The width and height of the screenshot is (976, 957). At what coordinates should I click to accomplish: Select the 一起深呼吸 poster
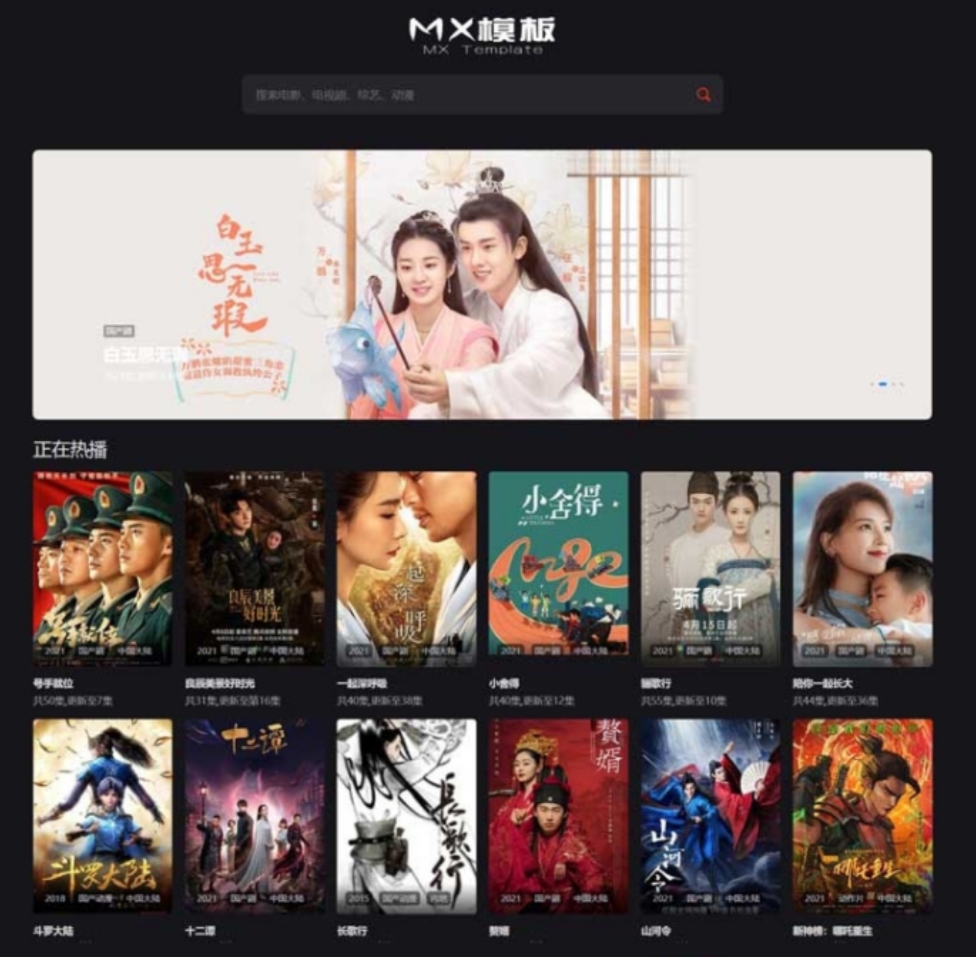(407, 568)
